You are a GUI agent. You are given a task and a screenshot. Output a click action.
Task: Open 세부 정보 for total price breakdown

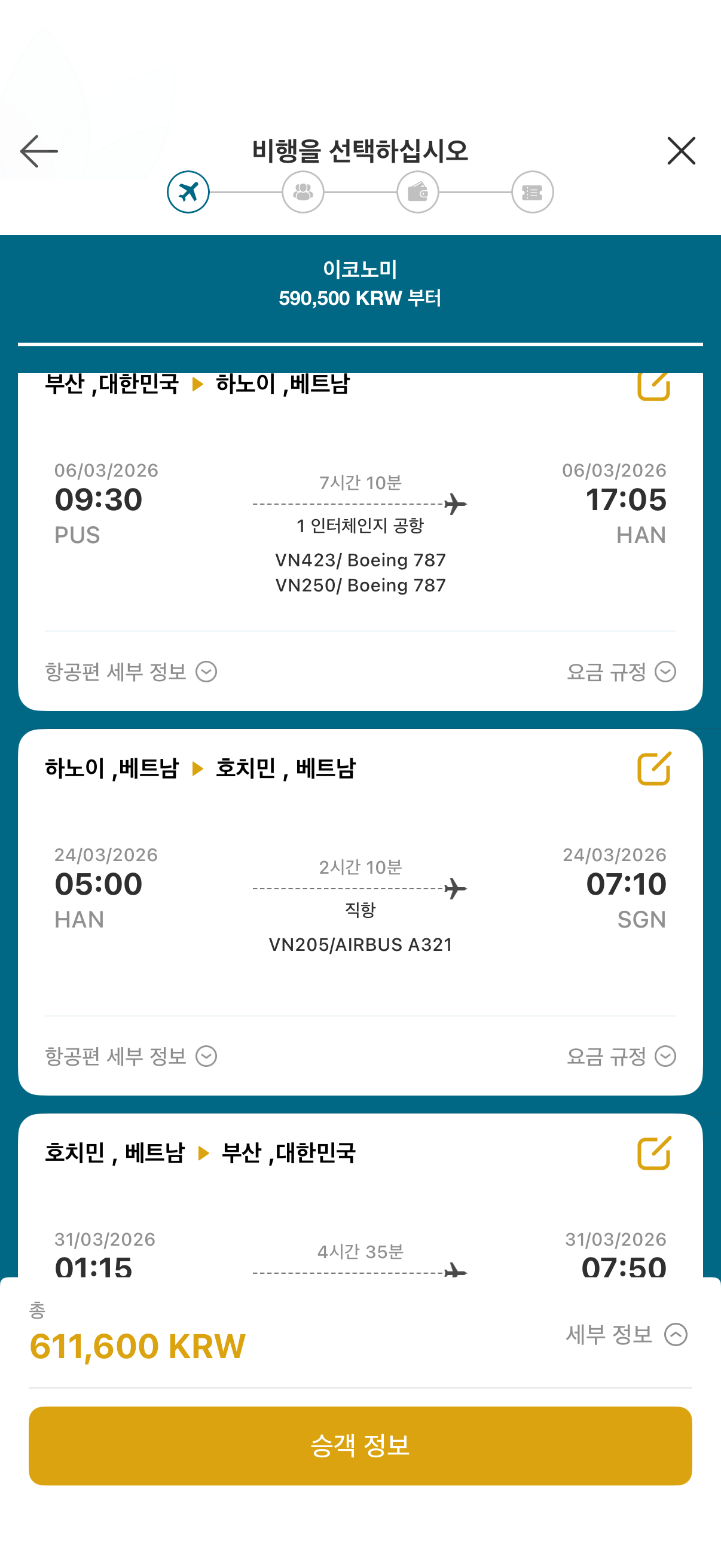click(626, 1334)
